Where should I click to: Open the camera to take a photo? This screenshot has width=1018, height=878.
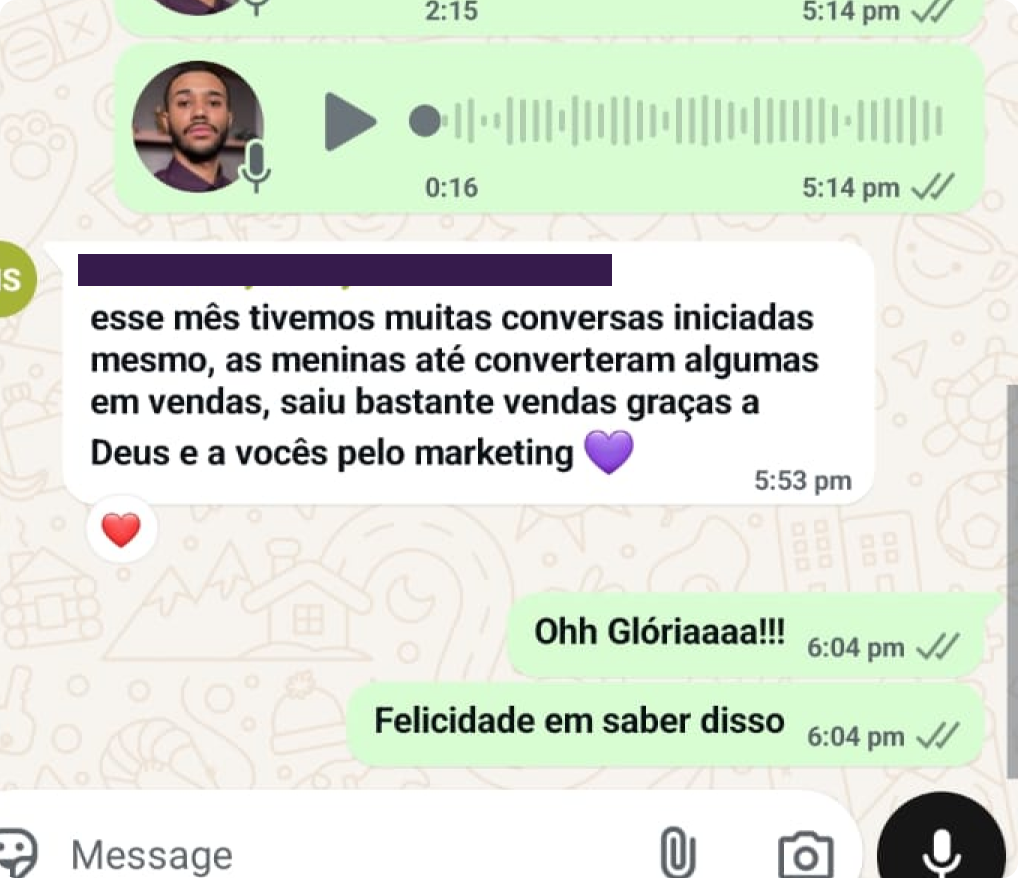pos(805,855)
